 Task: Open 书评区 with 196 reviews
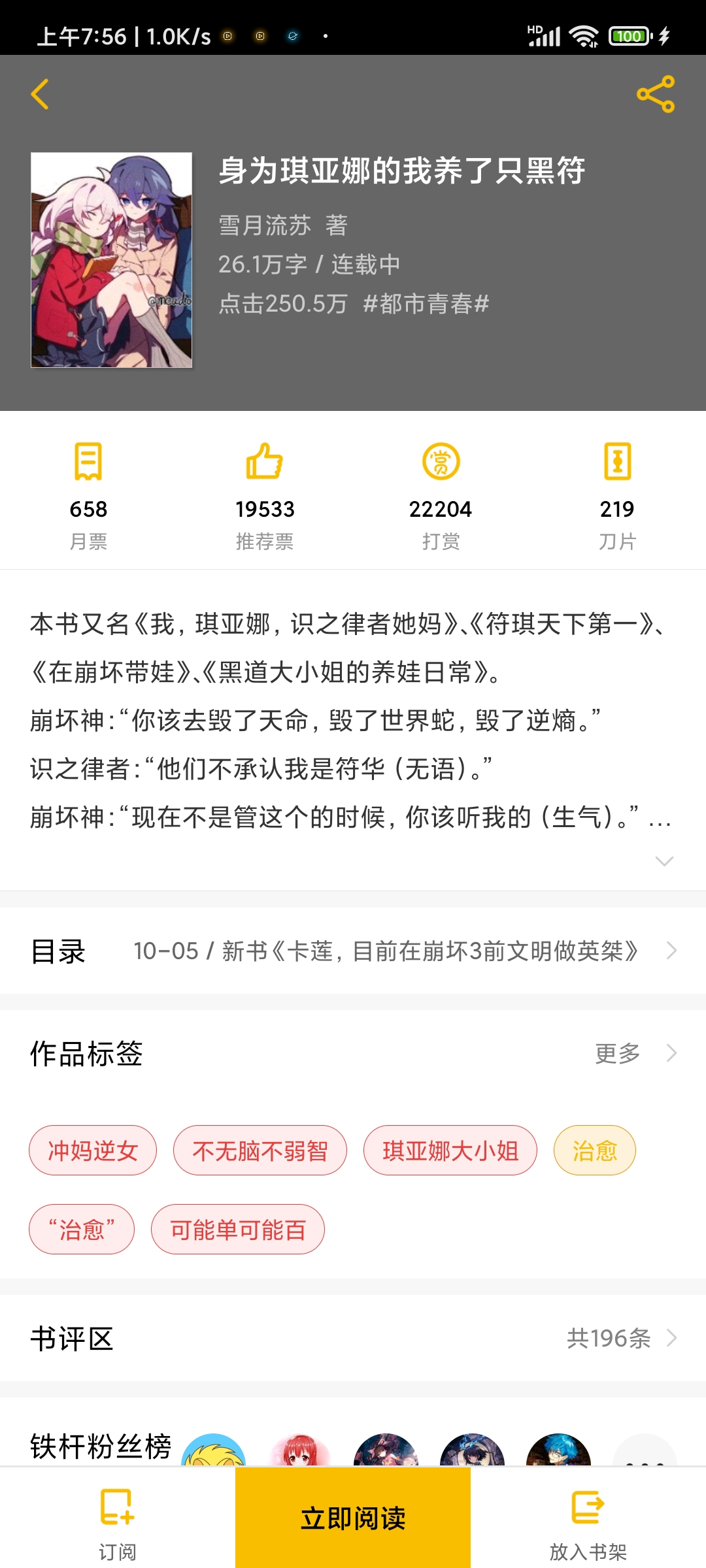[353, 1339]
